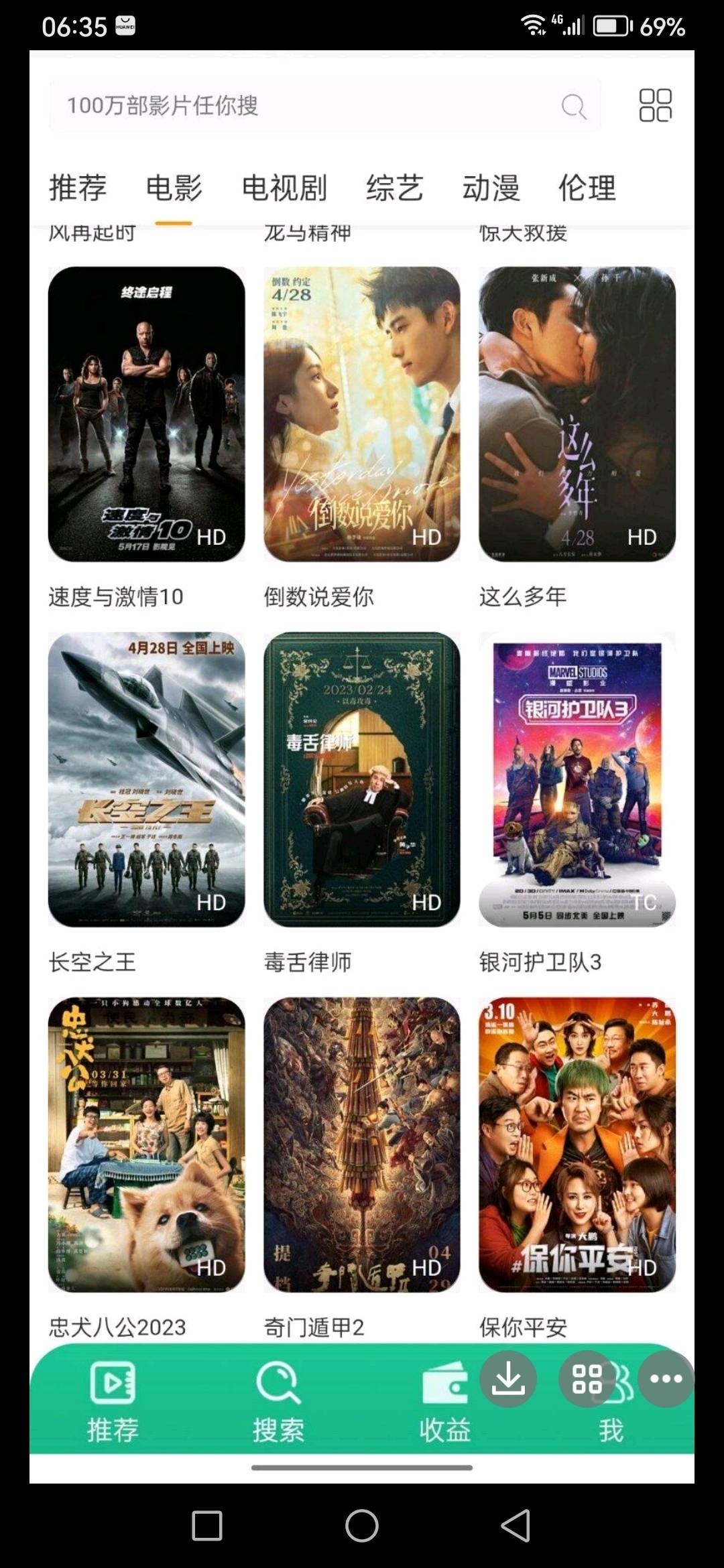Switch to the 推荐 top tab

coord(78,188)
